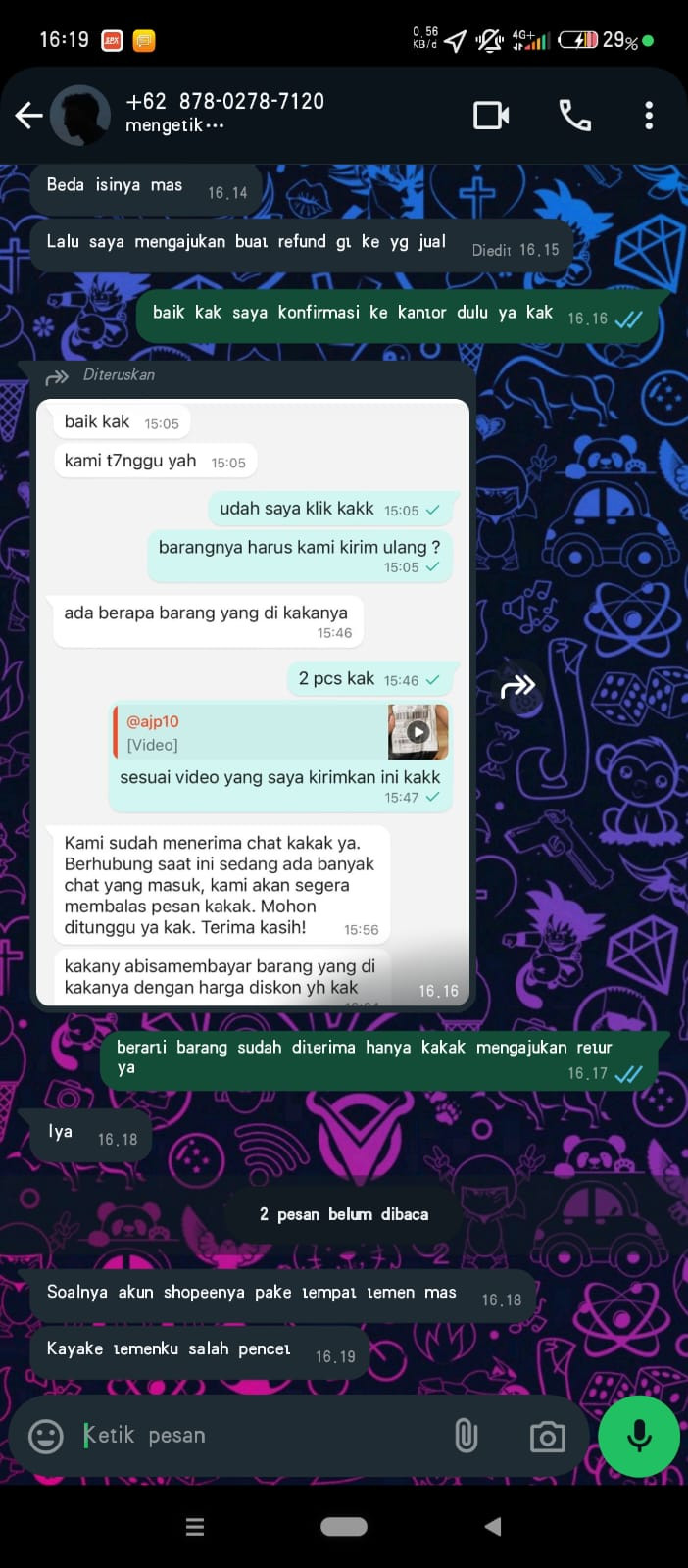Open the three-dot overflow menu
Screen dimensions: 688x1568
click(648, 116)
